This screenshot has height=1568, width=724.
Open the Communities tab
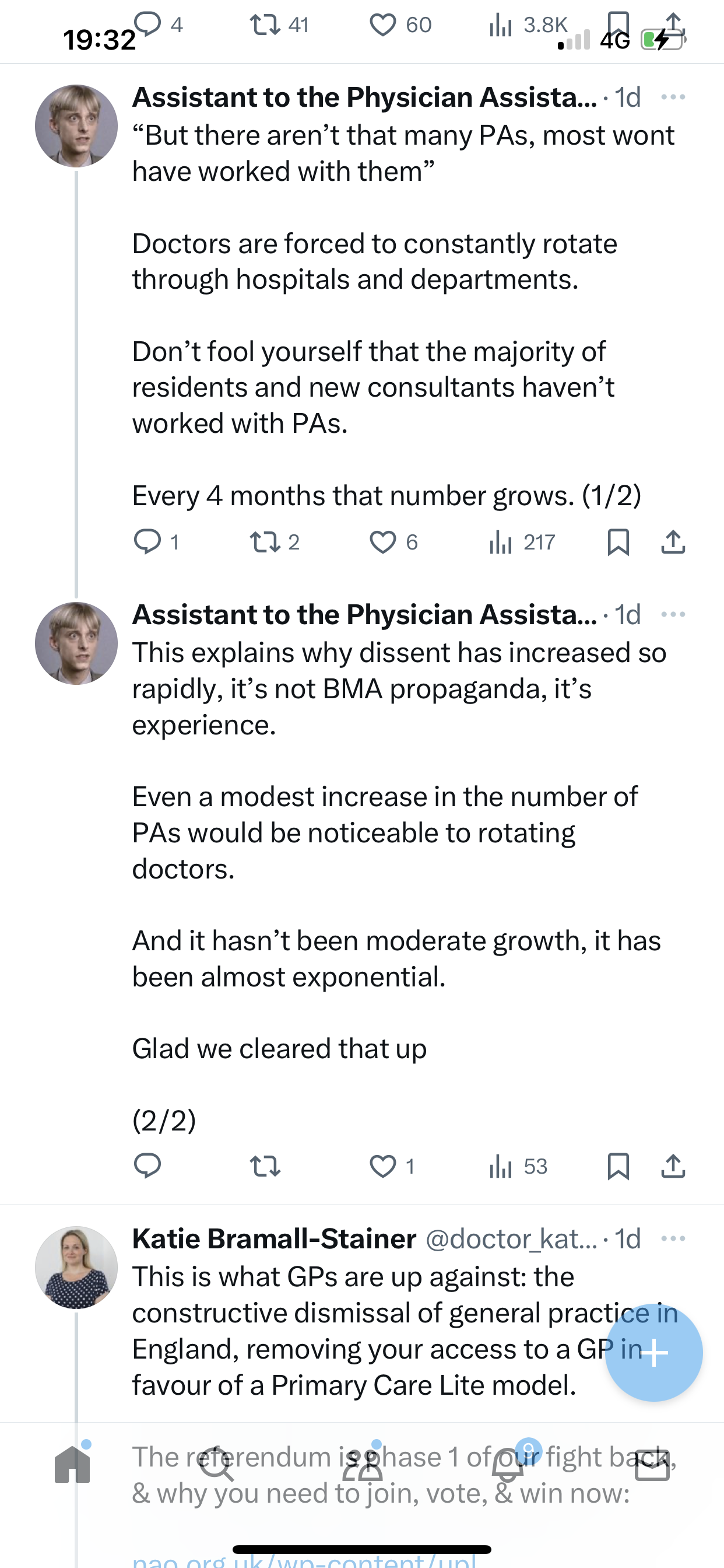[362, 1464]
